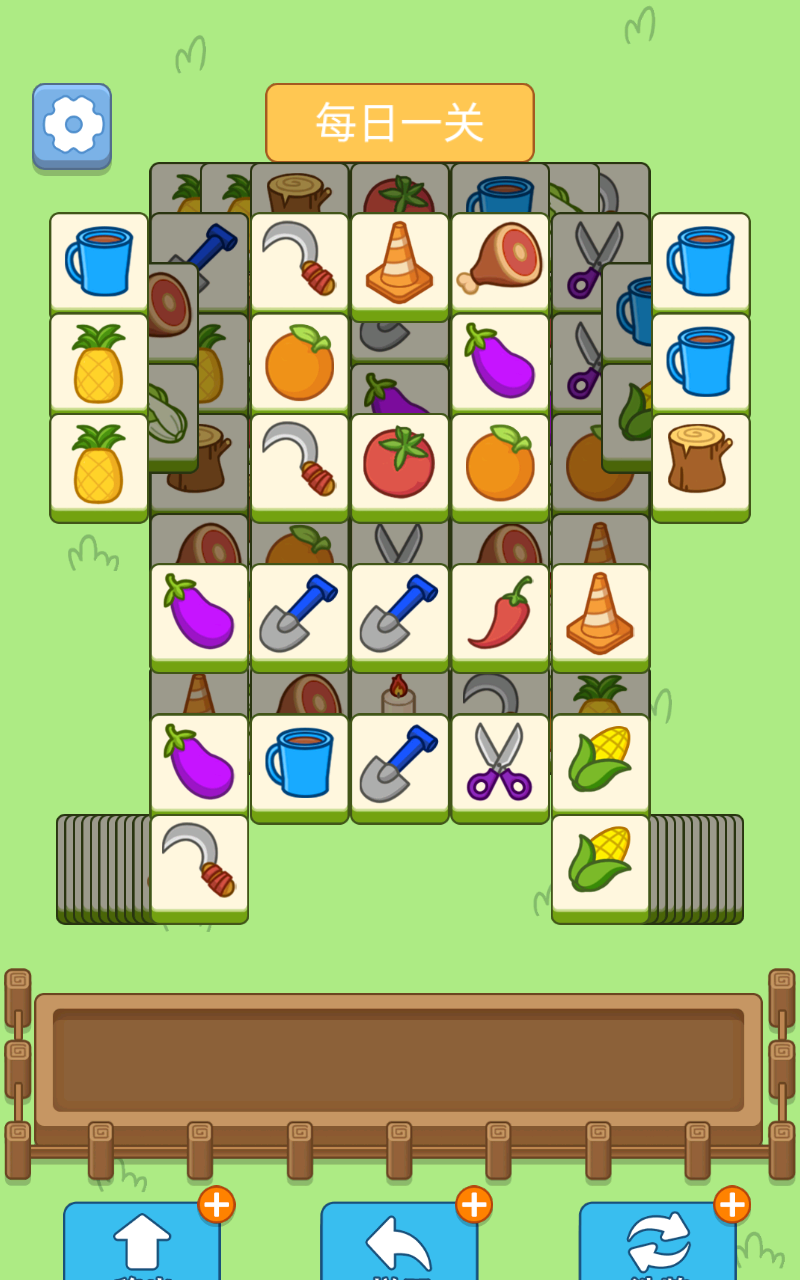
Task: Tap the red chili pepper tile
Action: pyautogui.click(x=500, y=613)
